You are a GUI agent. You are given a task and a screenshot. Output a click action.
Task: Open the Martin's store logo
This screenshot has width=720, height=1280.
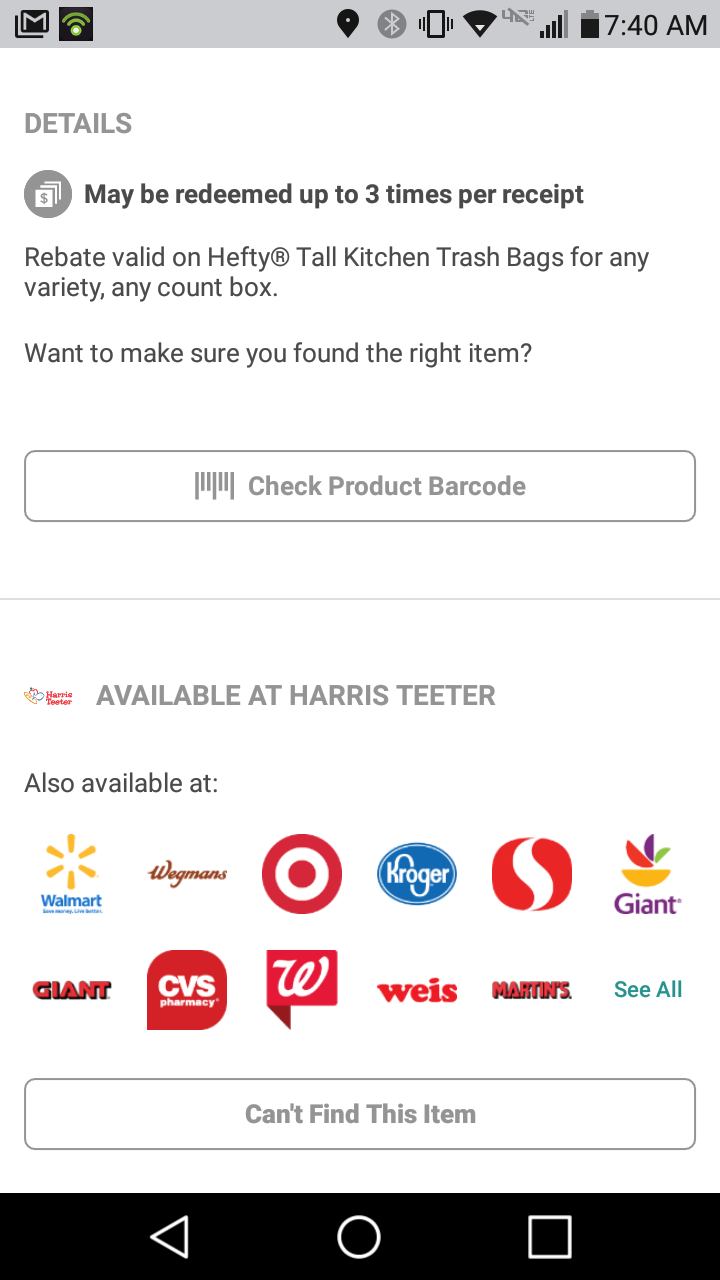[532, 990]
